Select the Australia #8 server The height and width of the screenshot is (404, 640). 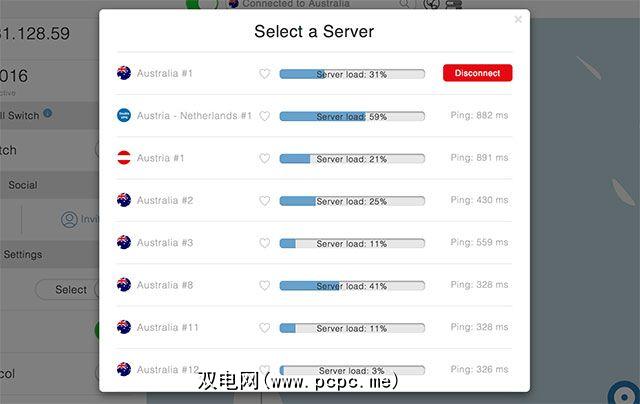coord(164,285)
